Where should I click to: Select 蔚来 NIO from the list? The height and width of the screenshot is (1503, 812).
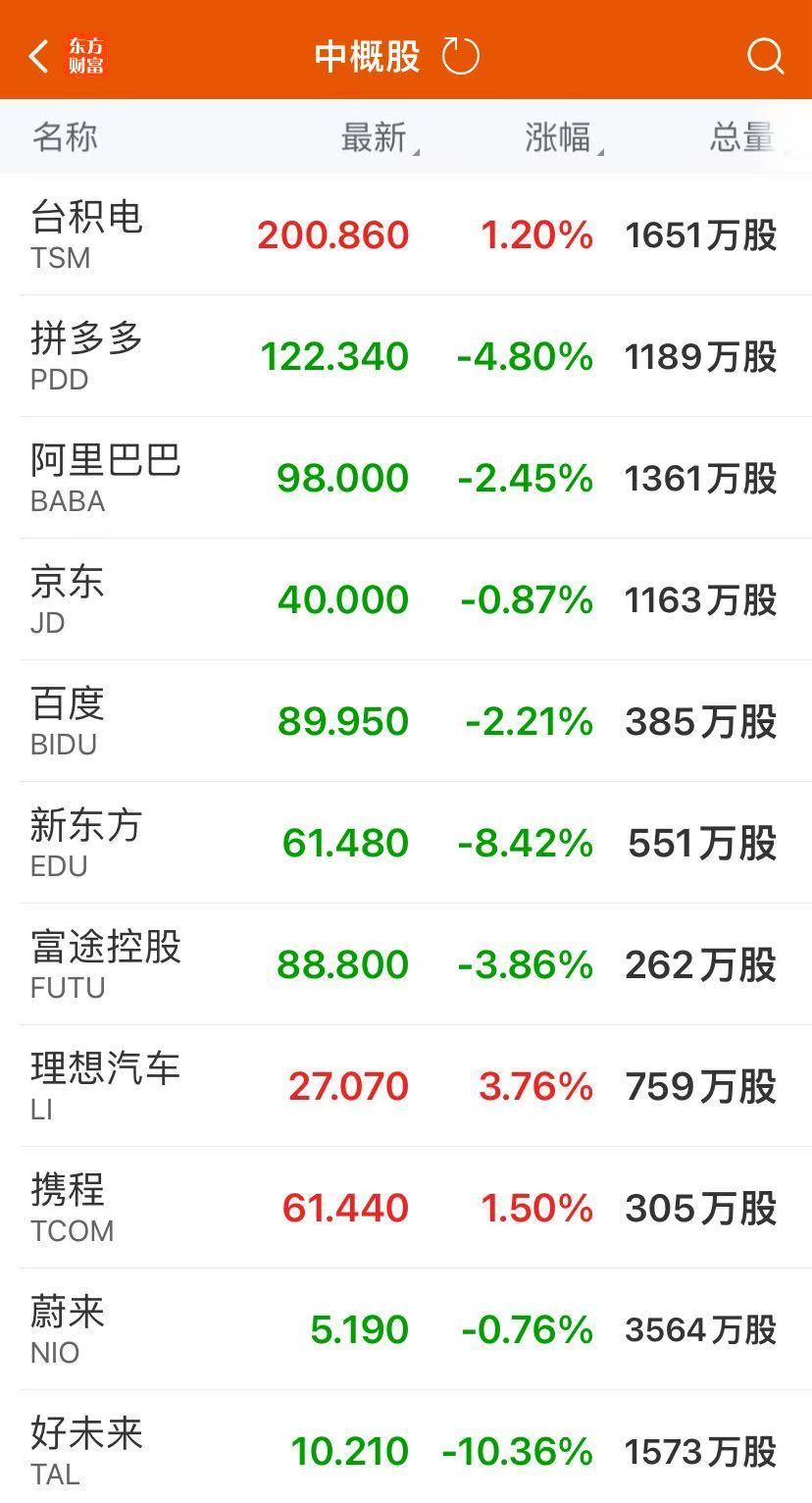(x=406, y=1330)
